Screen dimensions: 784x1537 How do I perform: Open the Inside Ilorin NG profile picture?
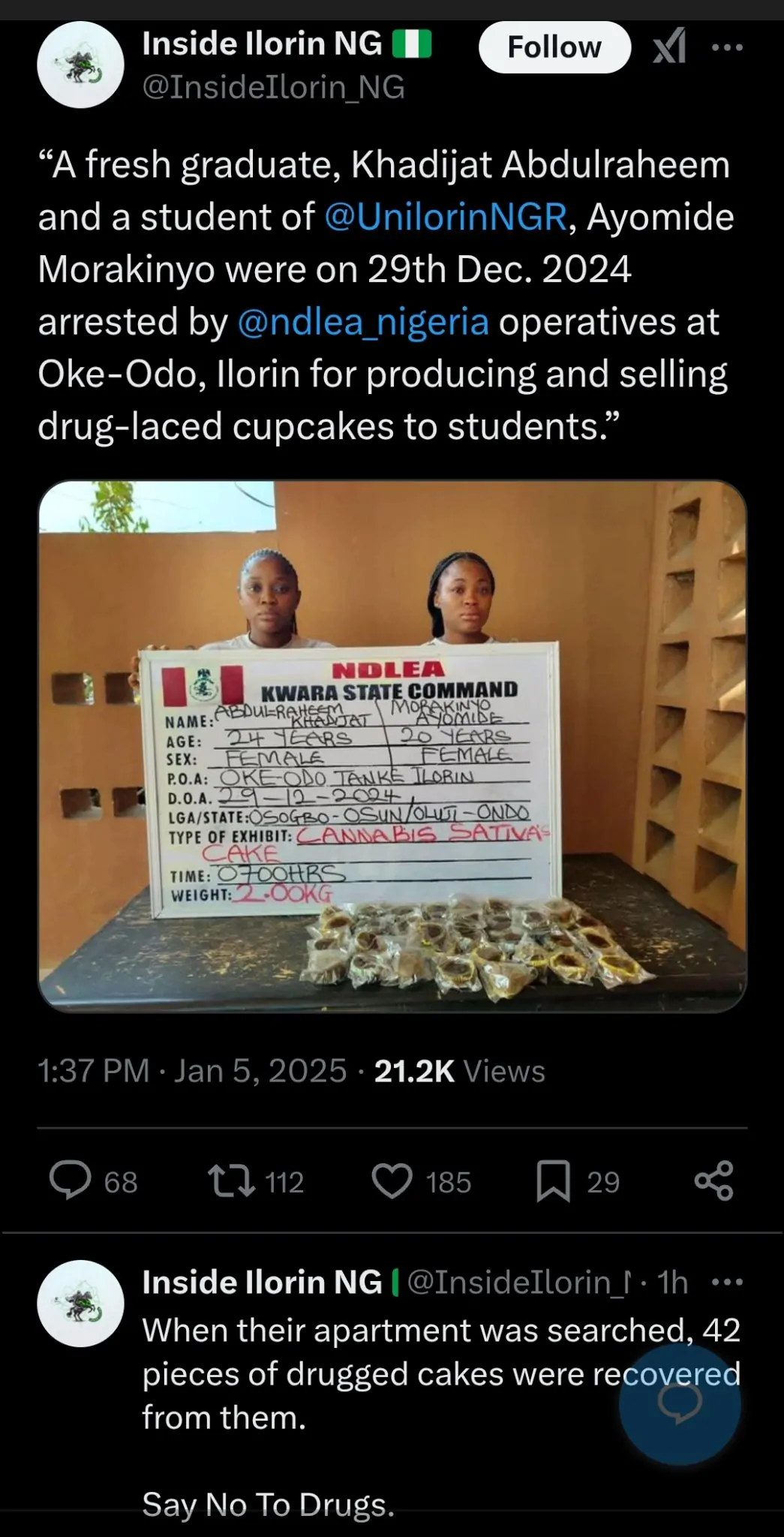[x=80, y=65]
